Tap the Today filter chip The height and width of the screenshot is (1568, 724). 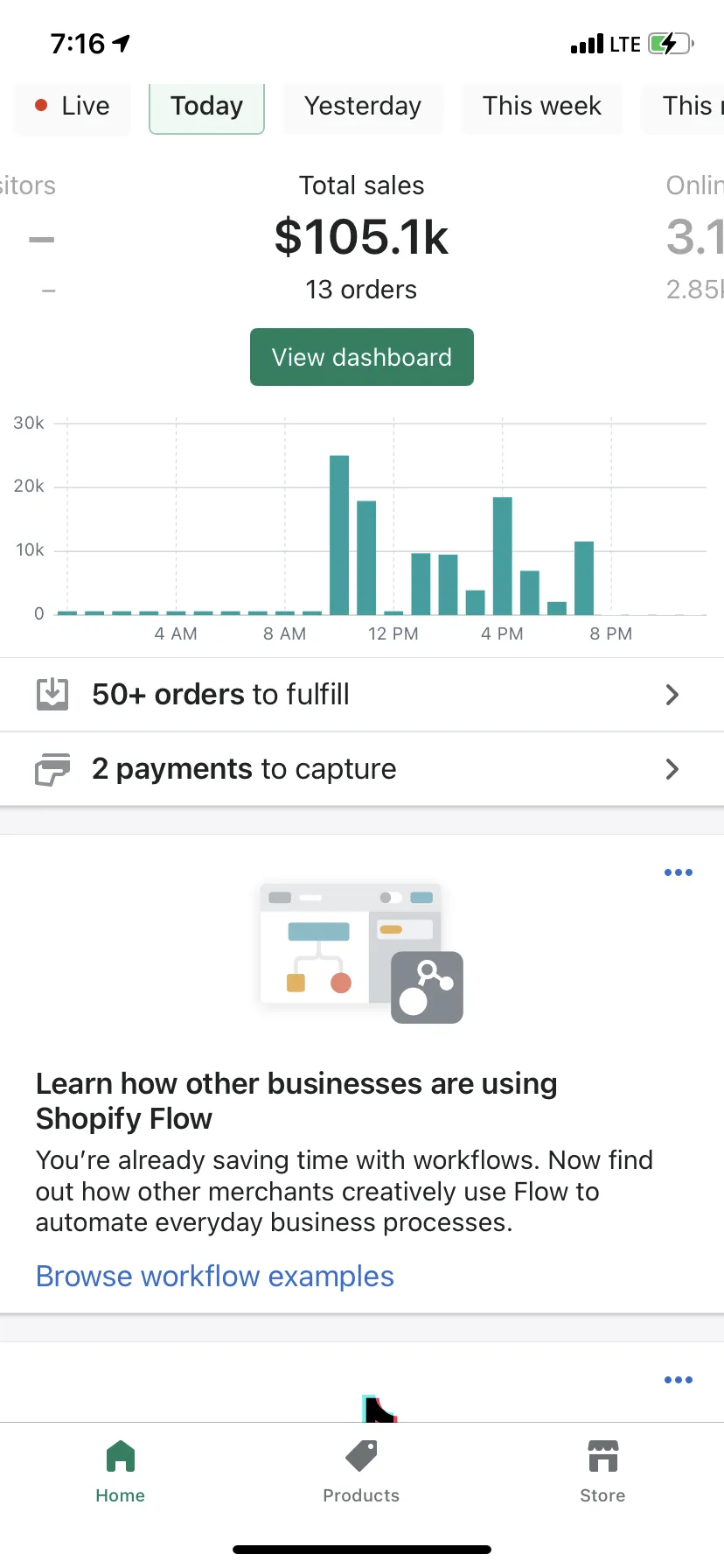tap(207, 107)
